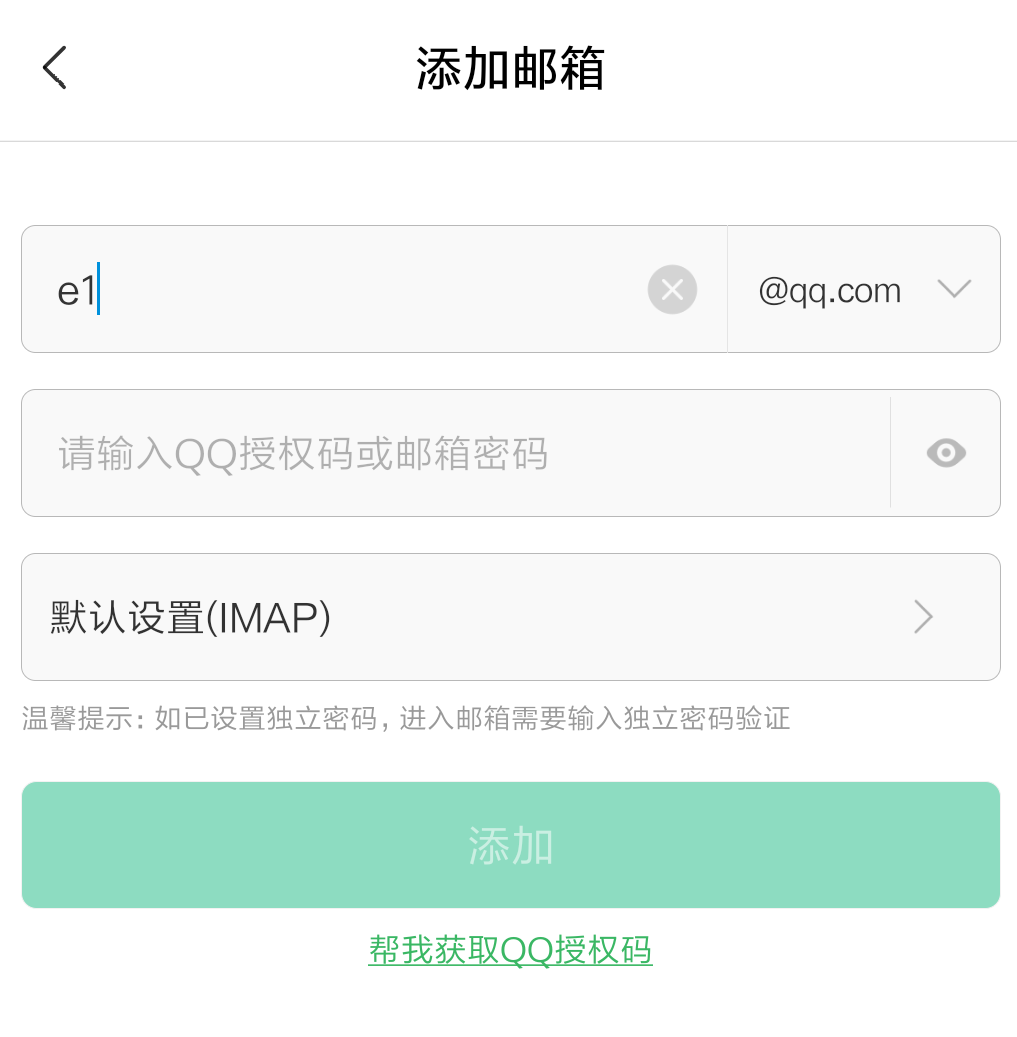Go back from the 添加邮箱 page
1017x1037 pixels.
click(x=55, y=68)
